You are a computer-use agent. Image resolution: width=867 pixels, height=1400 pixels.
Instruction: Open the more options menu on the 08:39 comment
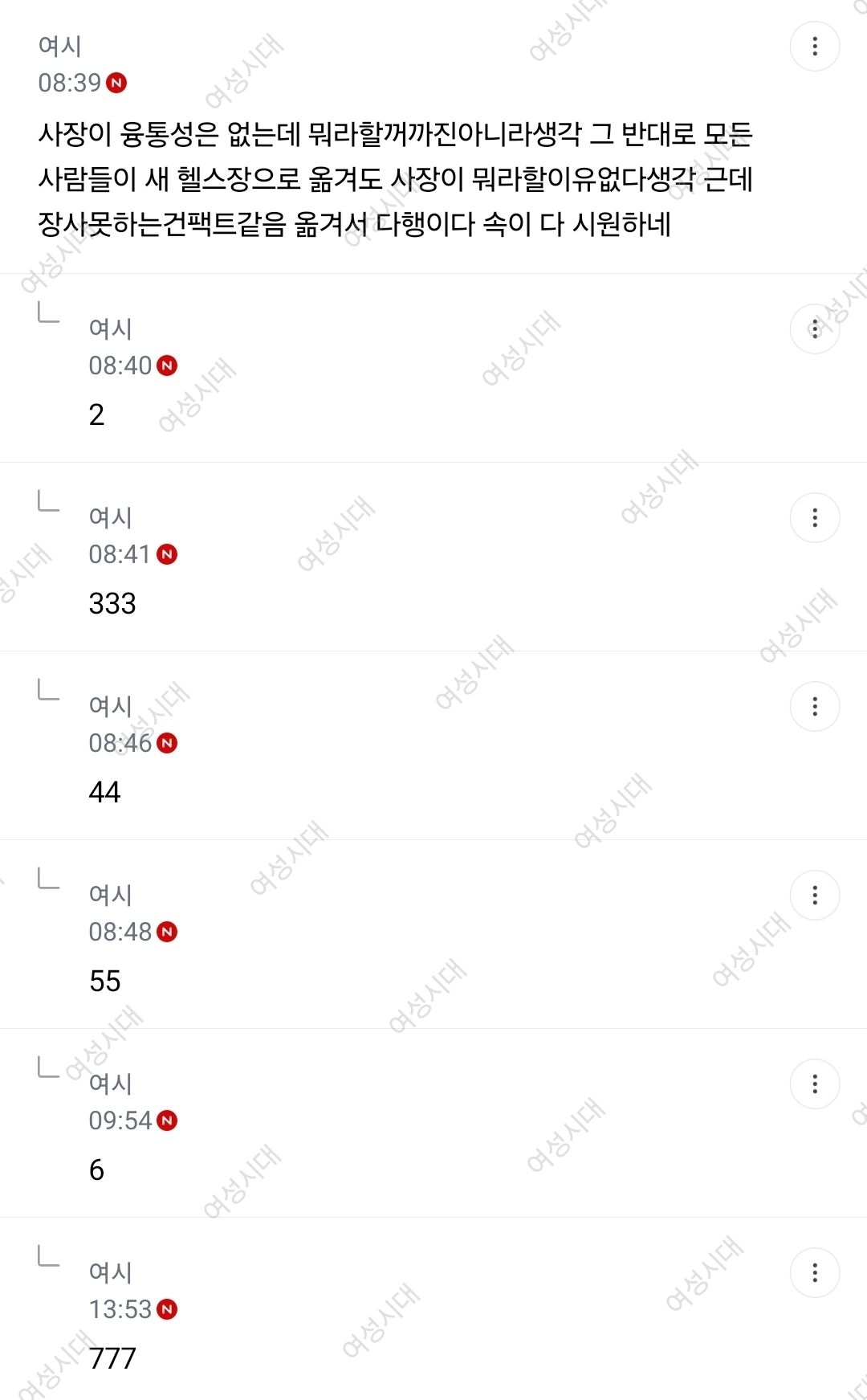click(815, 47)
